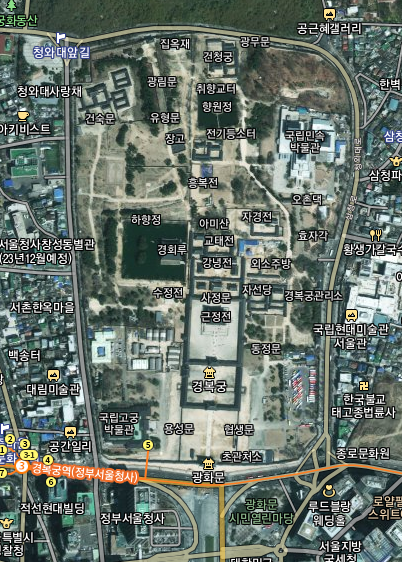Tap the 광화문 gate marker
Screen dimensions: 402x562
tap(209, 464)
